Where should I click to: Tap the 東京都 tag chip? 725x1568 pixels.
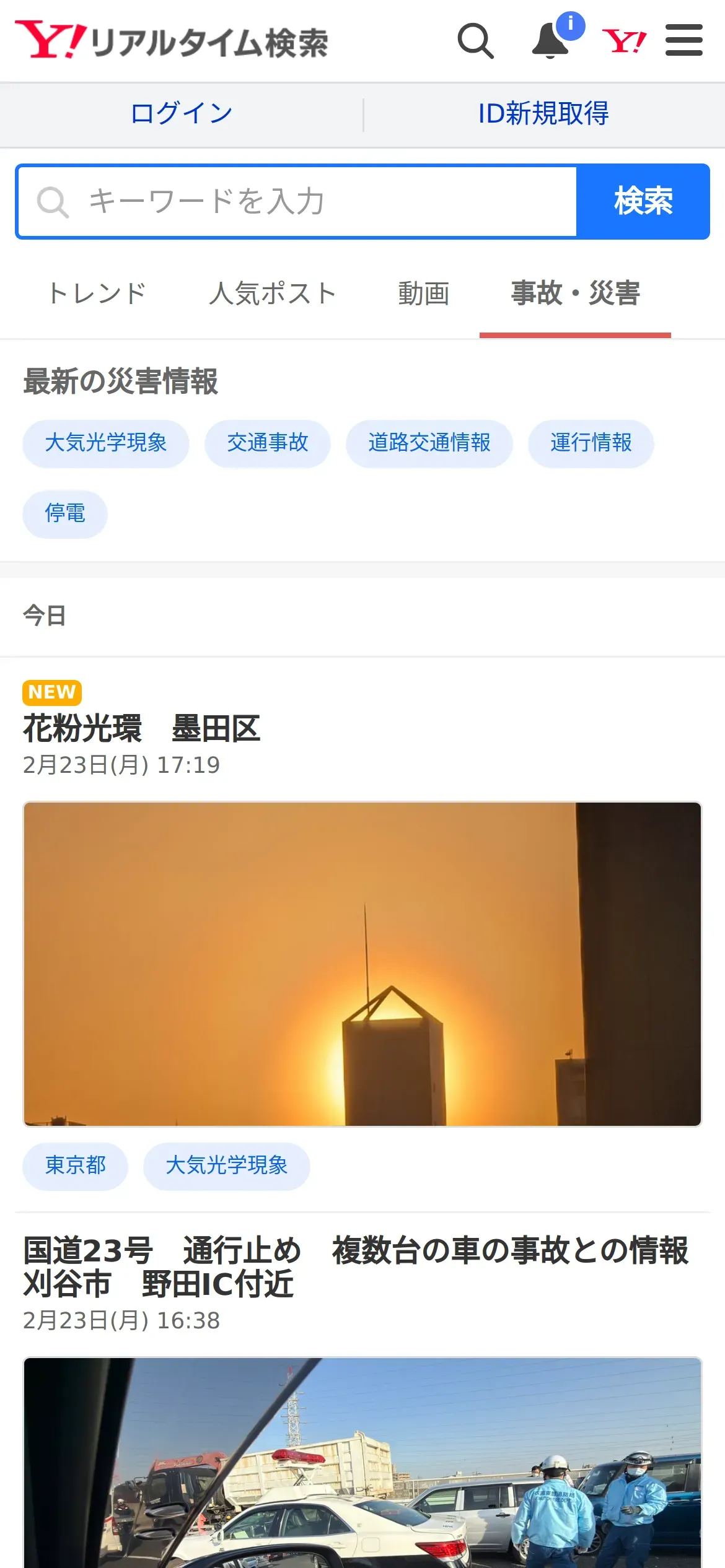pos(76,1166)
